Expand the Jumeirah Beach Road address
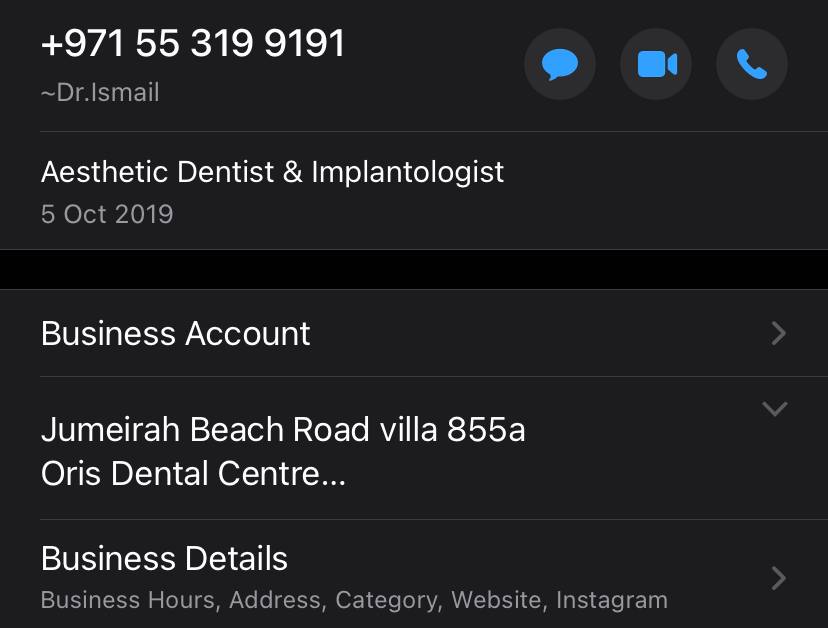The height and width of the screenshot is (628, 828). (774, 408)
